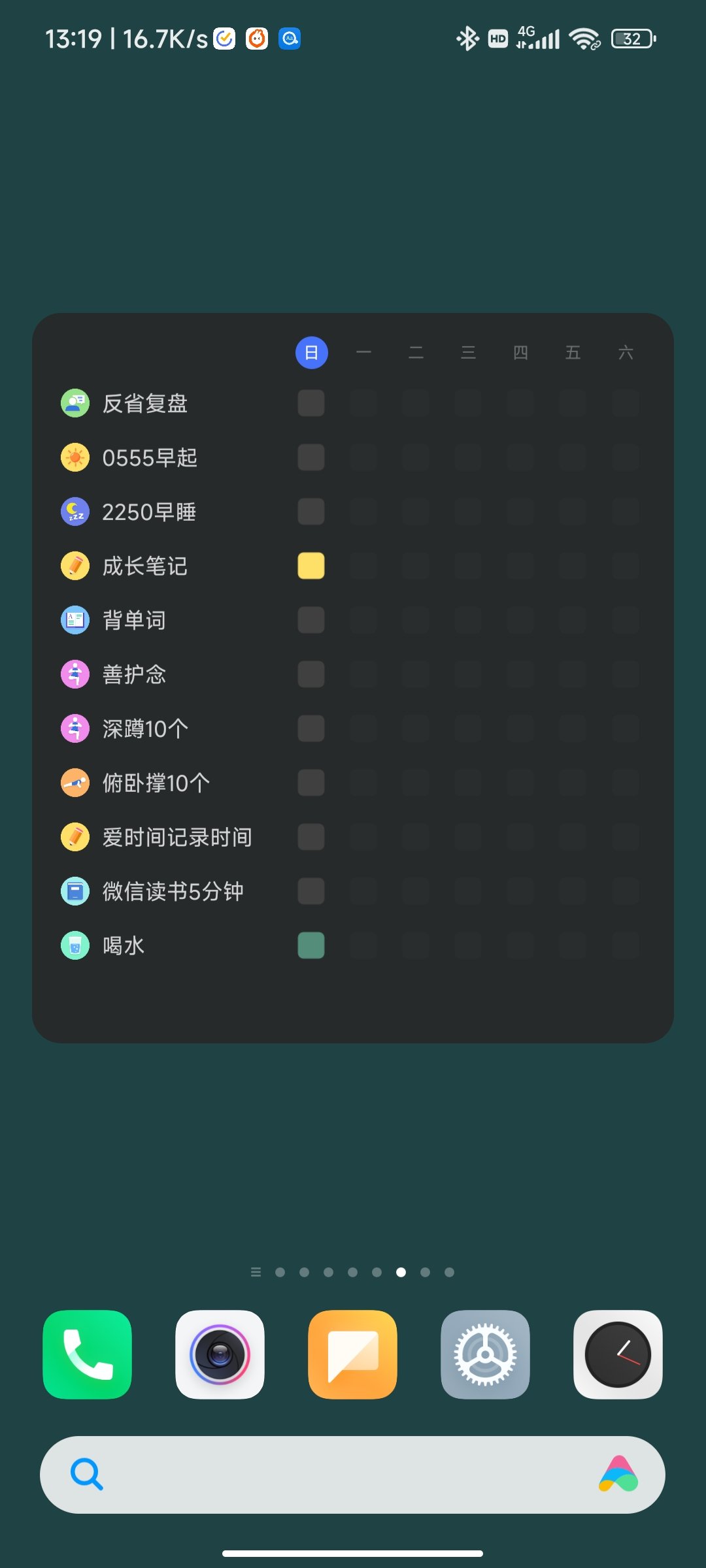
Task: Check off 反省复盘 for Sunday
Action: tap(311, 403)
